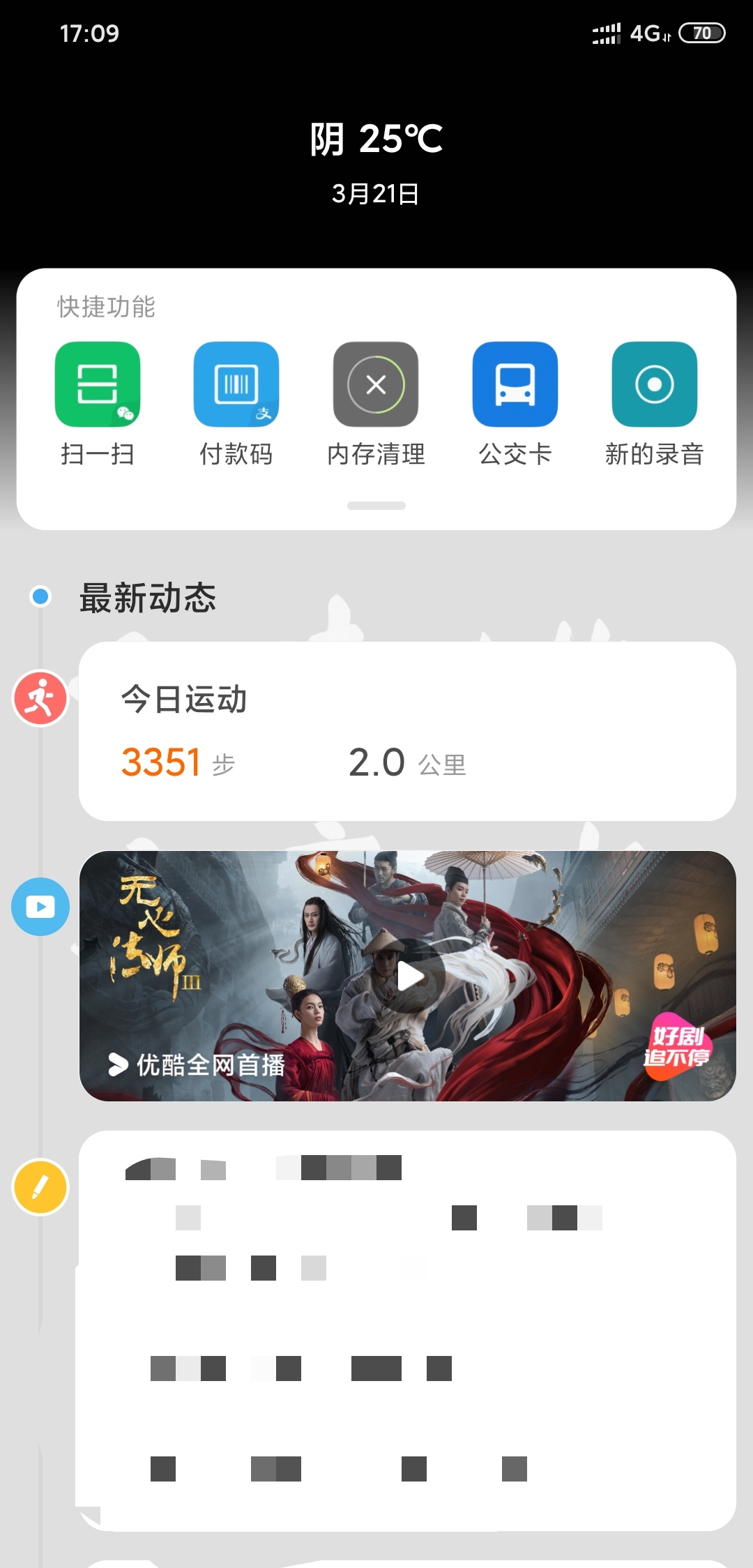
Task: Tap the blue dot beside 最新动态
Action: 40,596
